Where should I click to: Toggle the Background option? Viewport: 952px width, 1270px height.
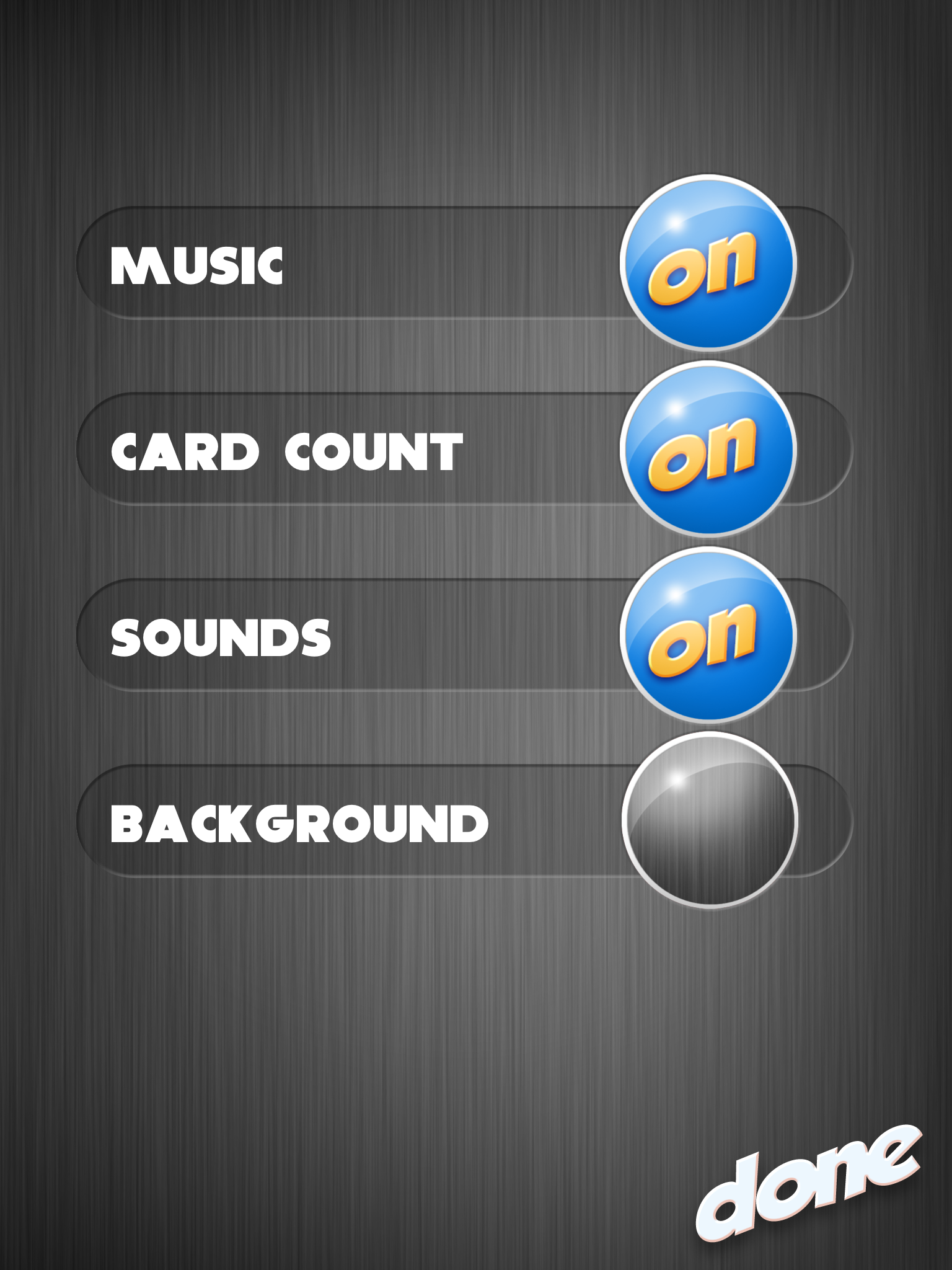[709, 820]
